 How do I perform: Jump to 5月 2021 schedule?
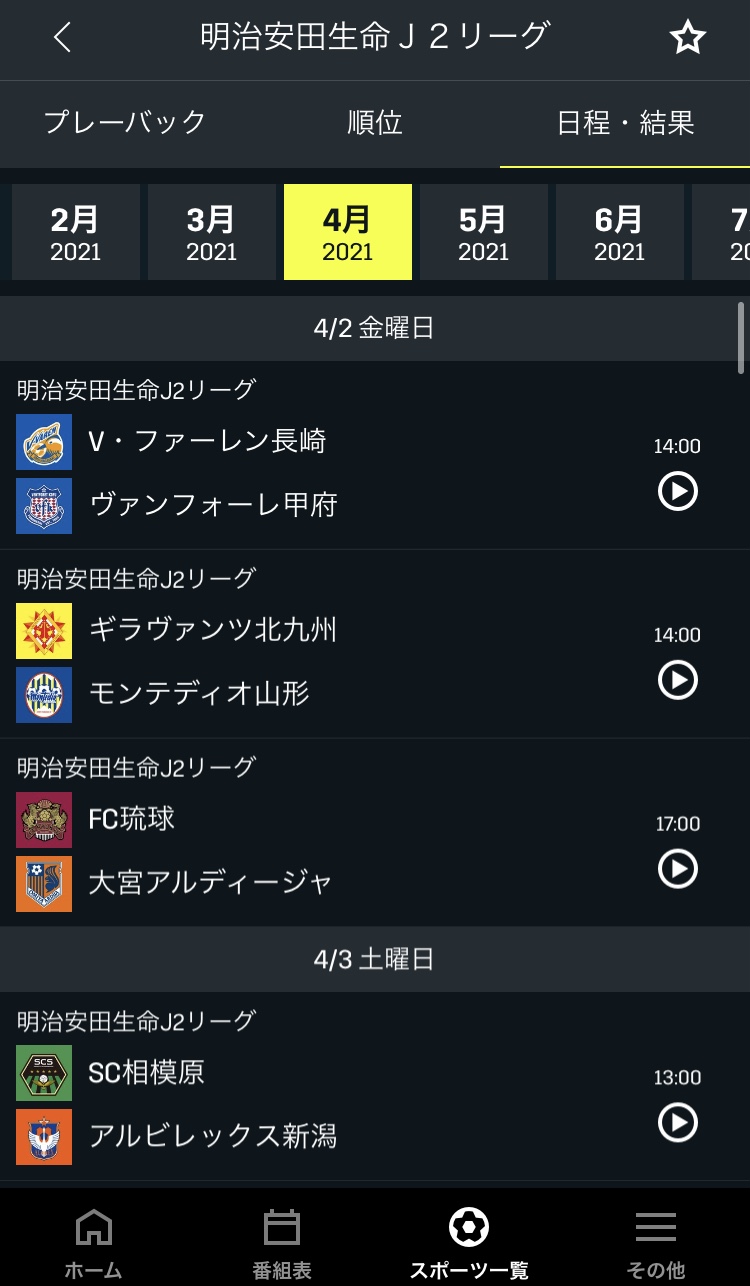(484, 232)
